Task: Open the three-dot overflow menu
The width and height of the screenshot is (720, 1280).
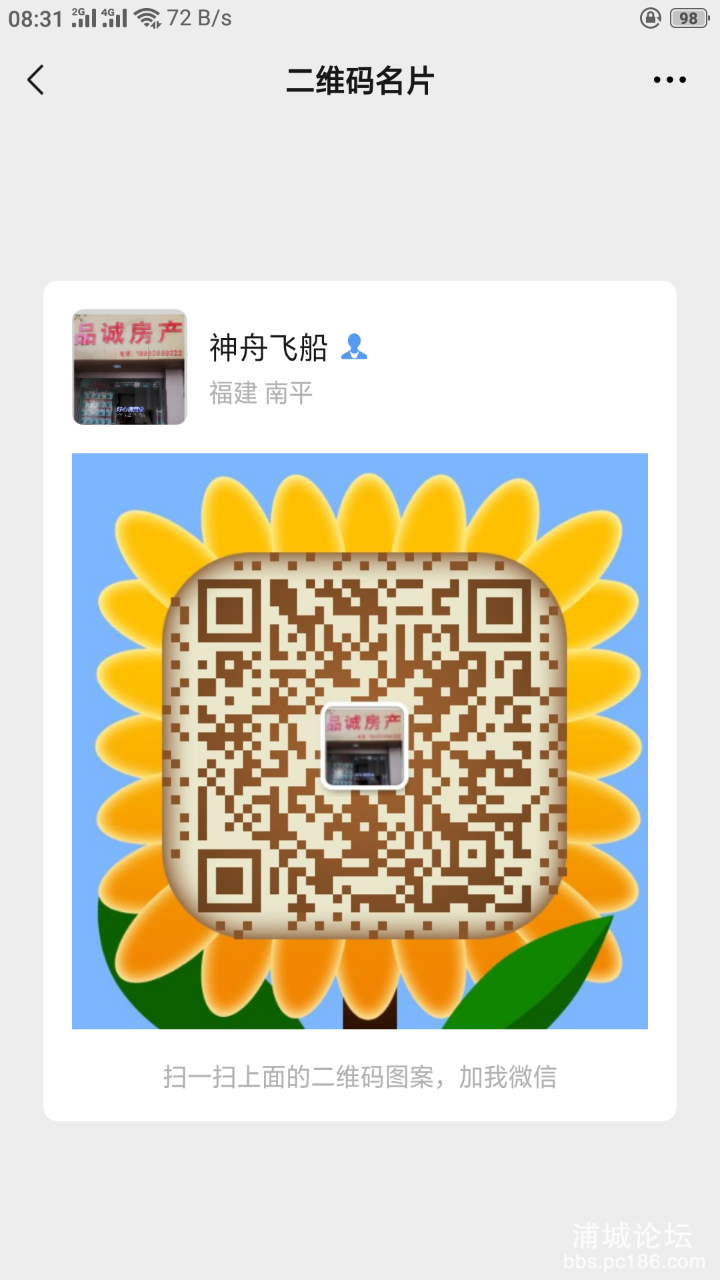Action: (x=669, y=80)
